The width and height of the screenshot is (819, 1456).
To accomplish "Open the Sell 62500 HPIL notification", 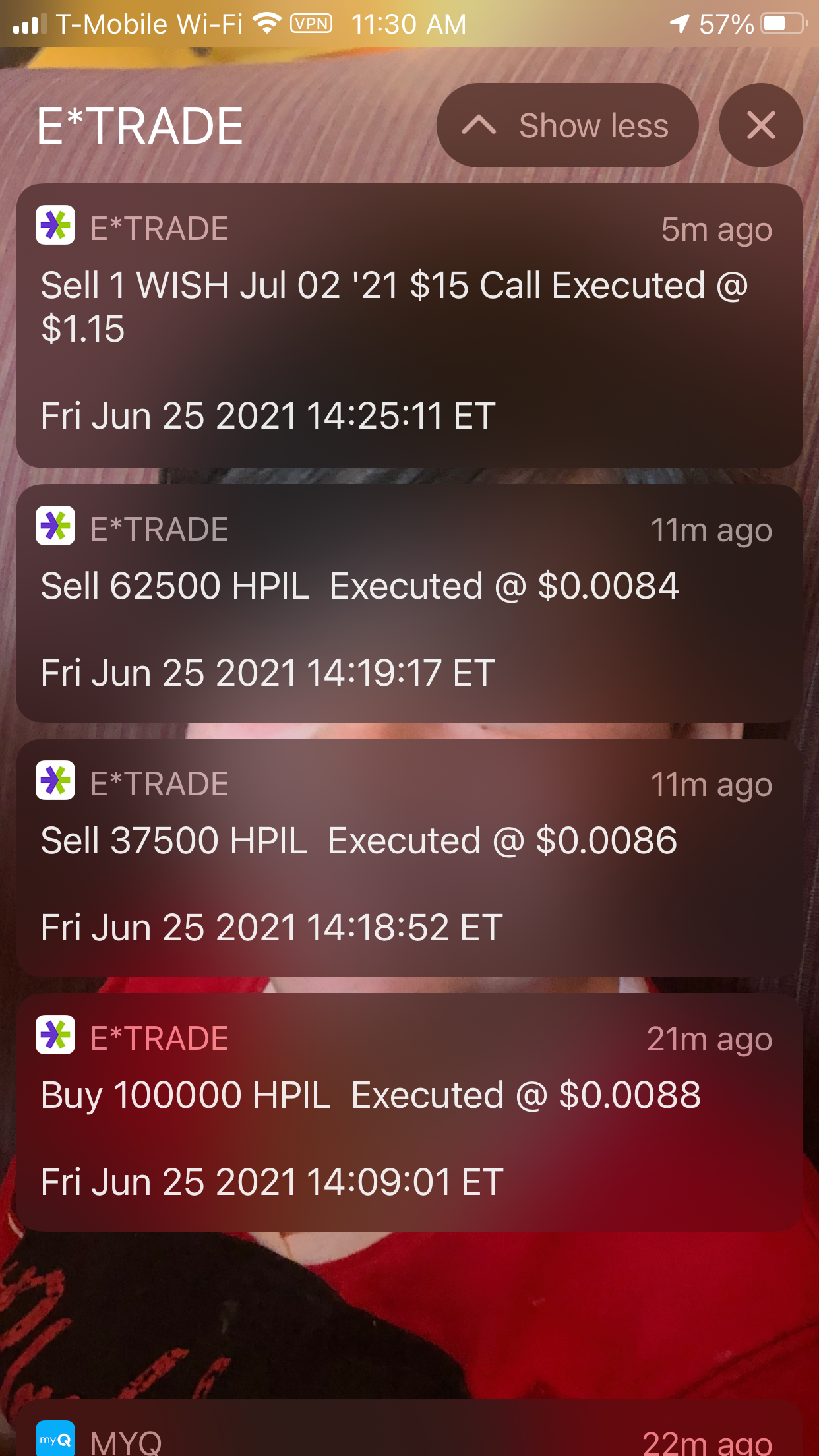I will (409, 603).
